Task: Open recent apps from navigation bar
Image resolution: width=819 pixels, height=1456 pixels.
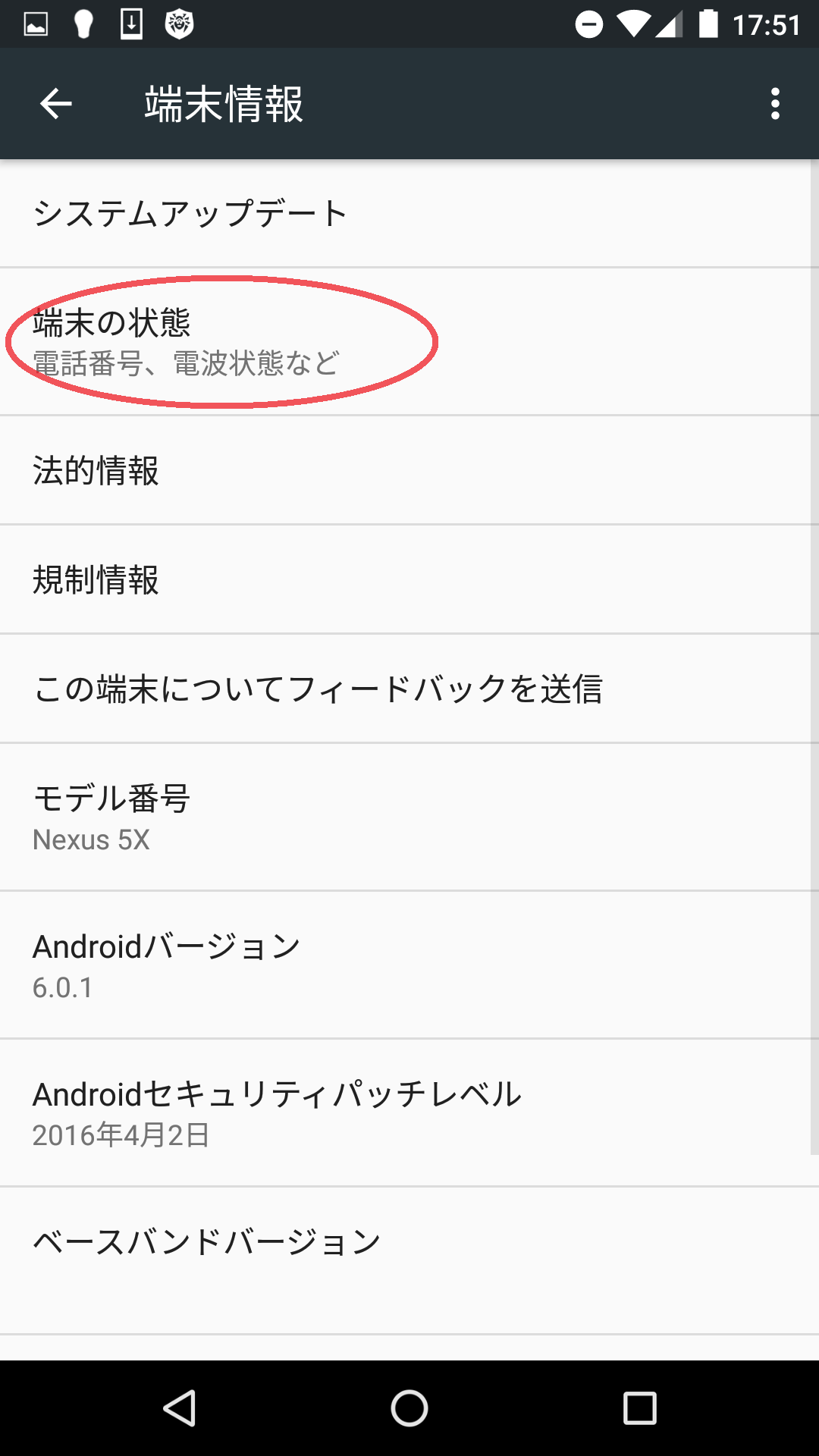Action: pyautogui.click(x=639, y=1408)
